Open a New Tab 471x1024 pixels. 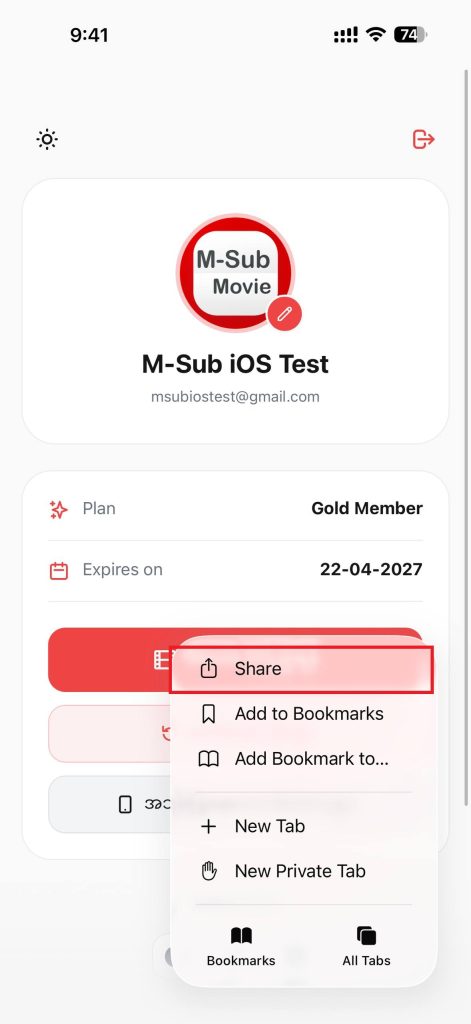coord(301,826)
